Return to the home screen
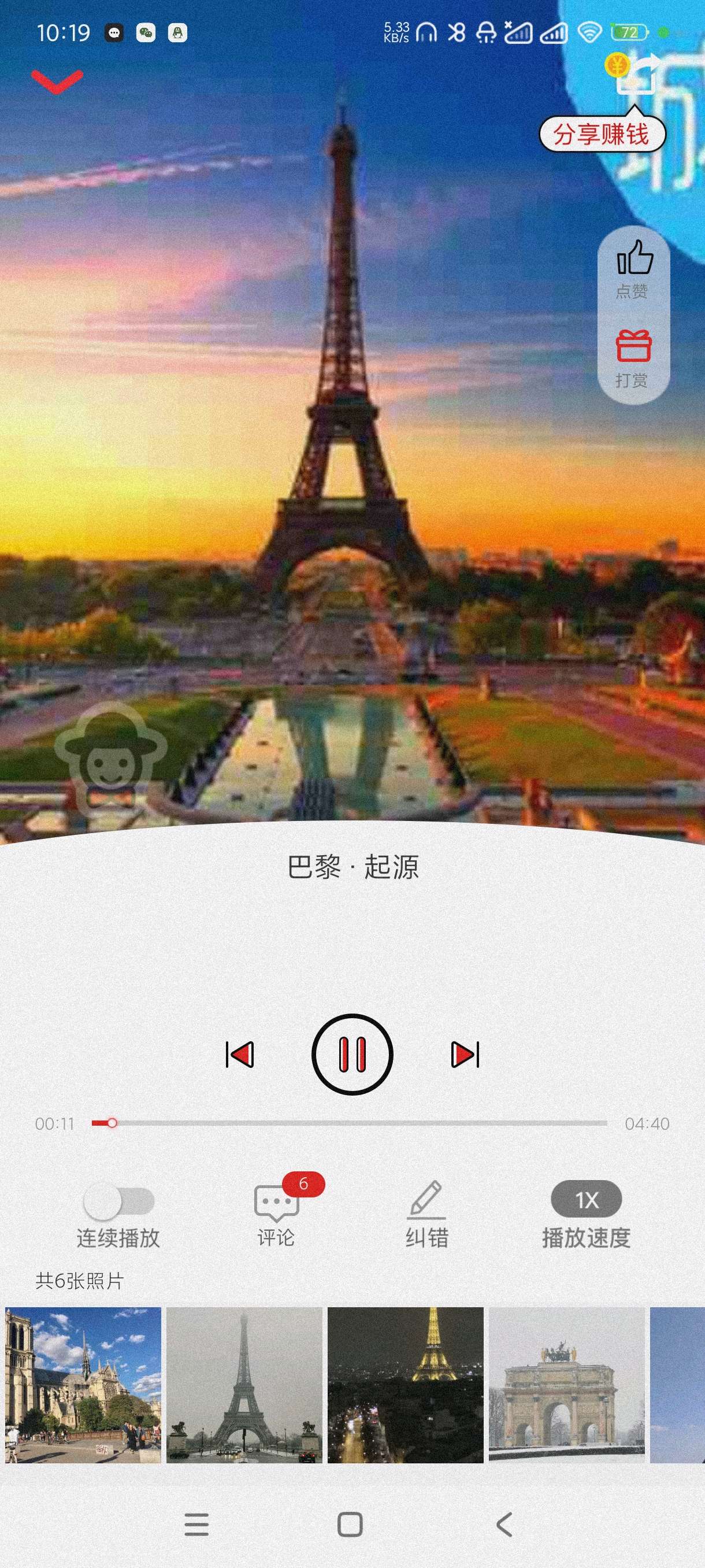This screenshot has width=705, height=1568. coord(350,1525)
